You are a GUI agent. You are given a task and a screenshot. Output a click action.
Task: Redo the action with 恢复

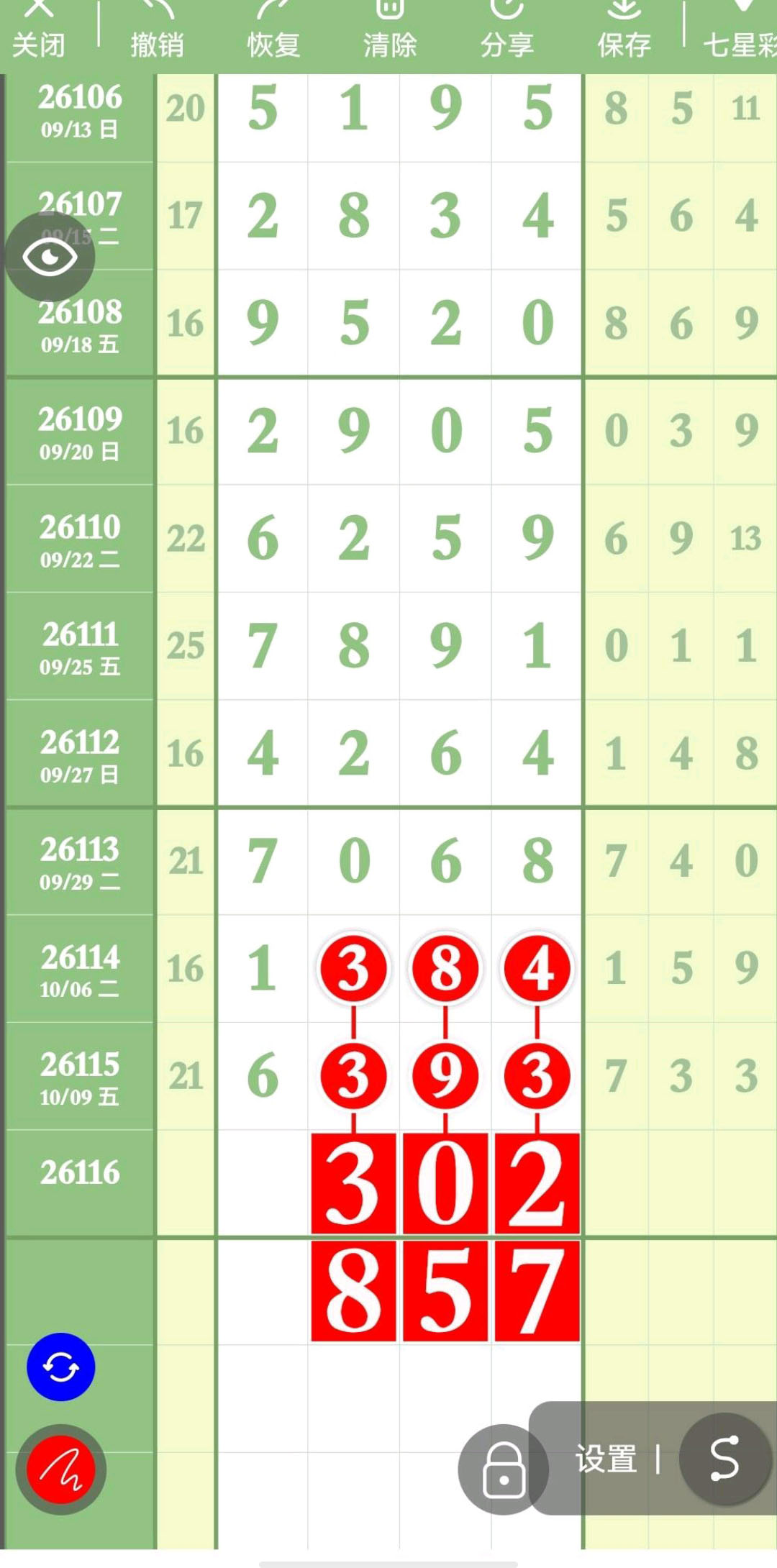pyautogui.click(x=273, y=30)
